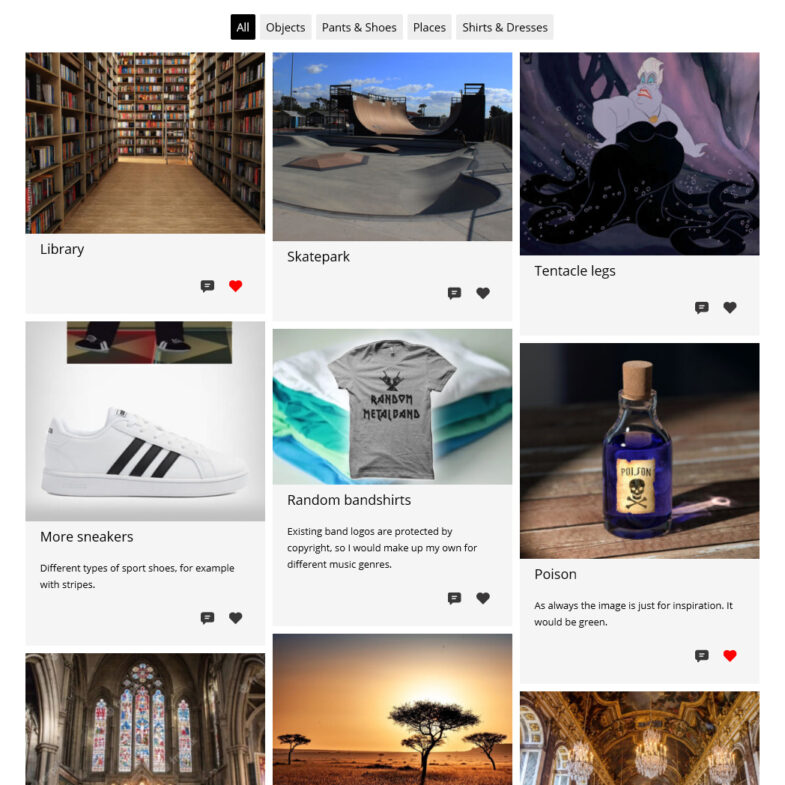Like the Skatepark card
Viewport: 785px width, 785px height.
tap(483, 293)
